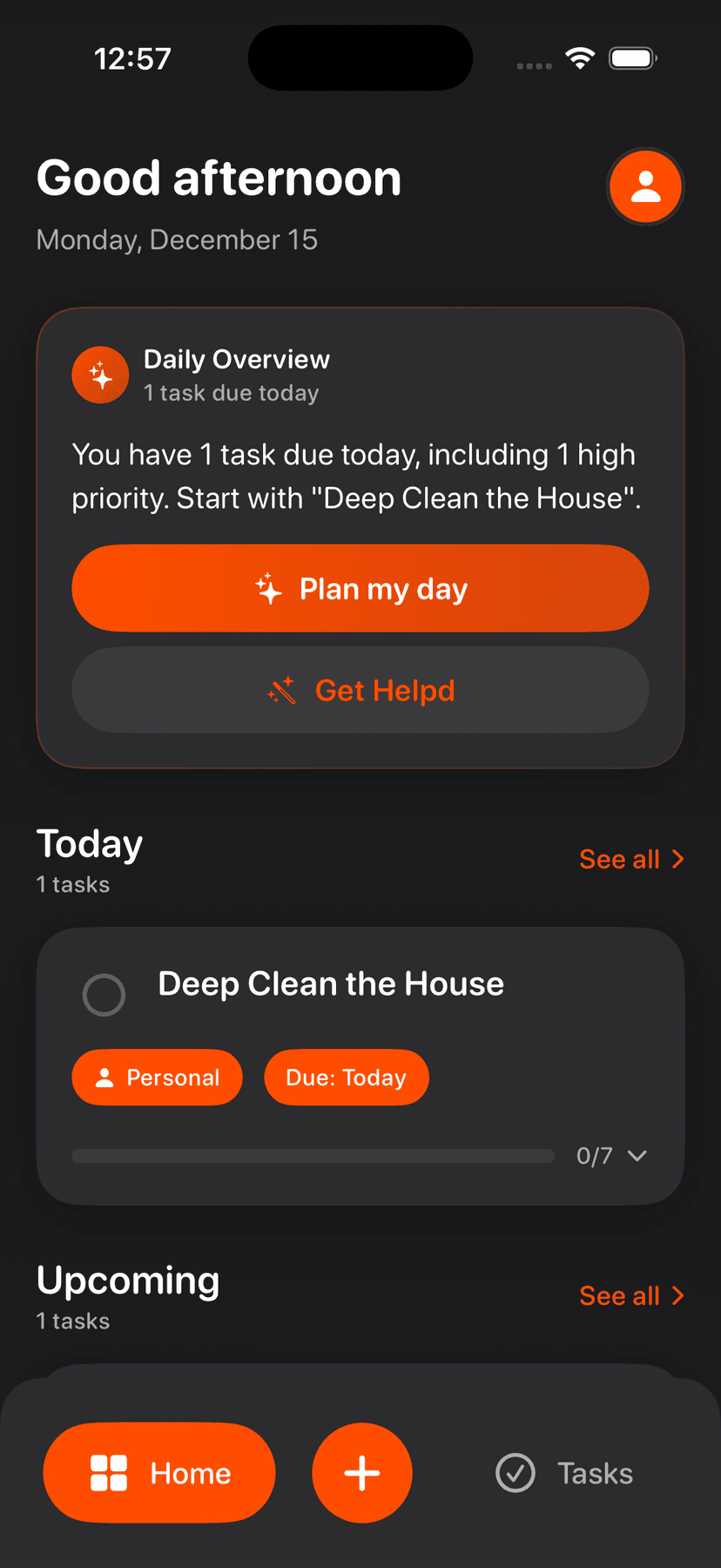Screen dimensions: 721x1568
Task: Tap the wand icon inside Get Helpd button
Action: (280, 690)
